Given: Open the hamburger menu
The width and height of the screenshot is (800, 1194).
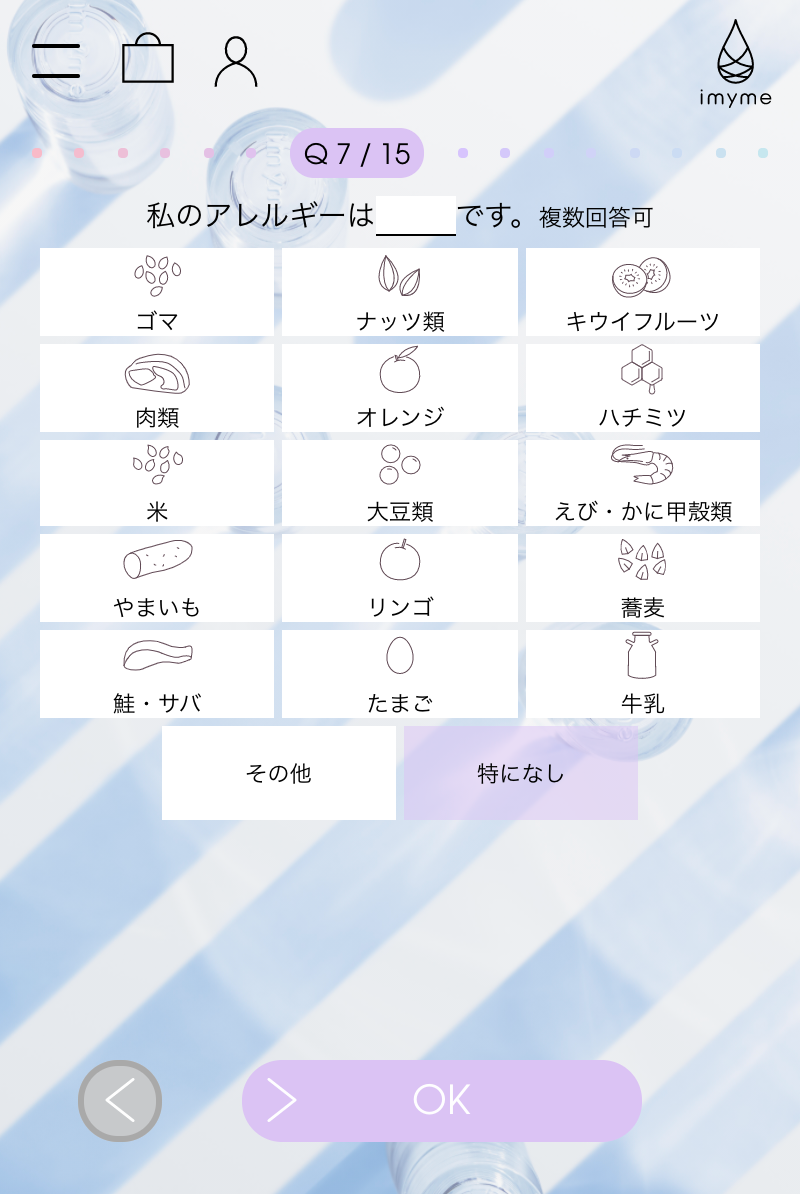Looking at the screenshot, I should (56, 61).
